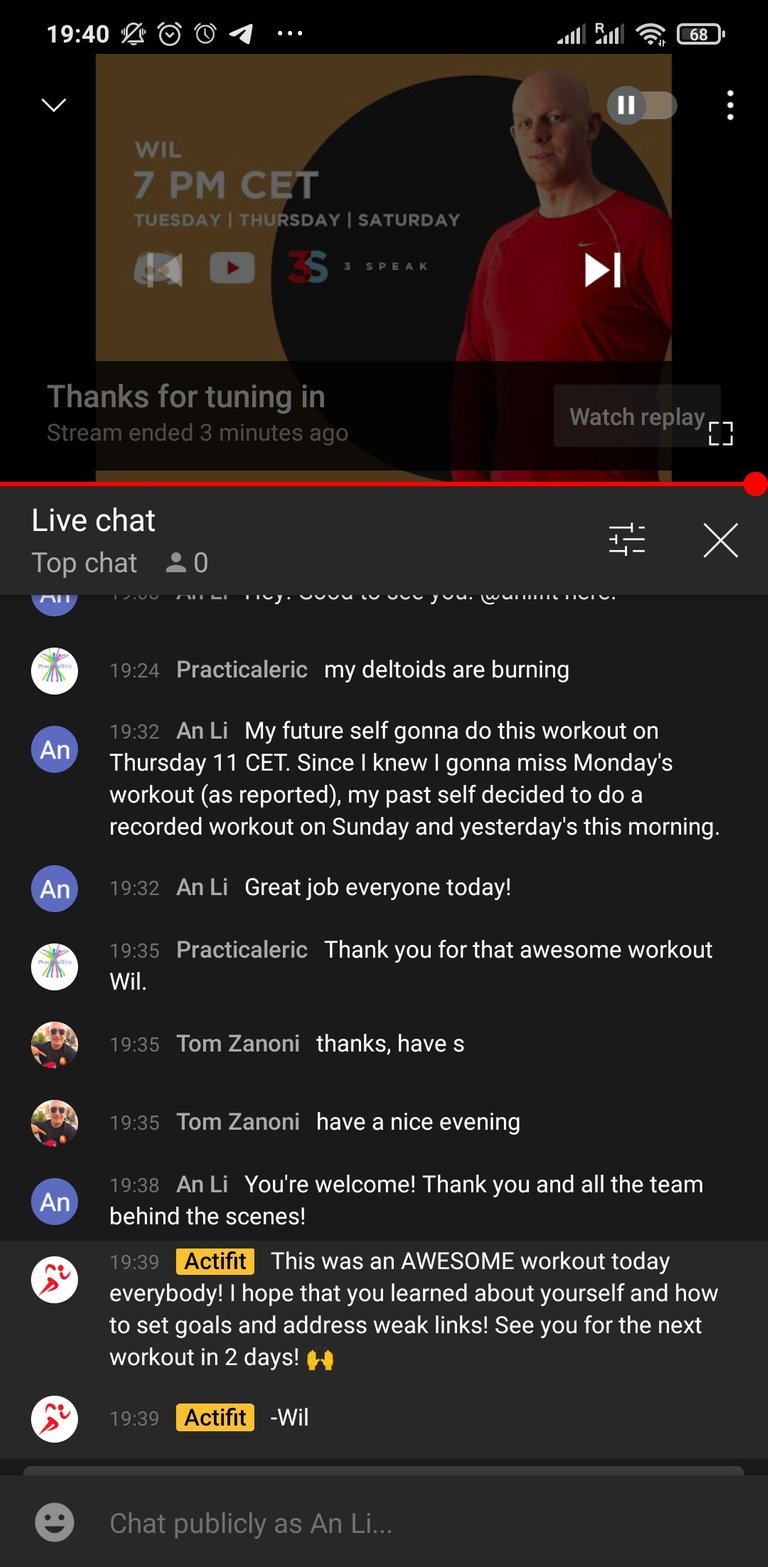
Task: Open the emoji picker
Action: tap(55, 1523)
